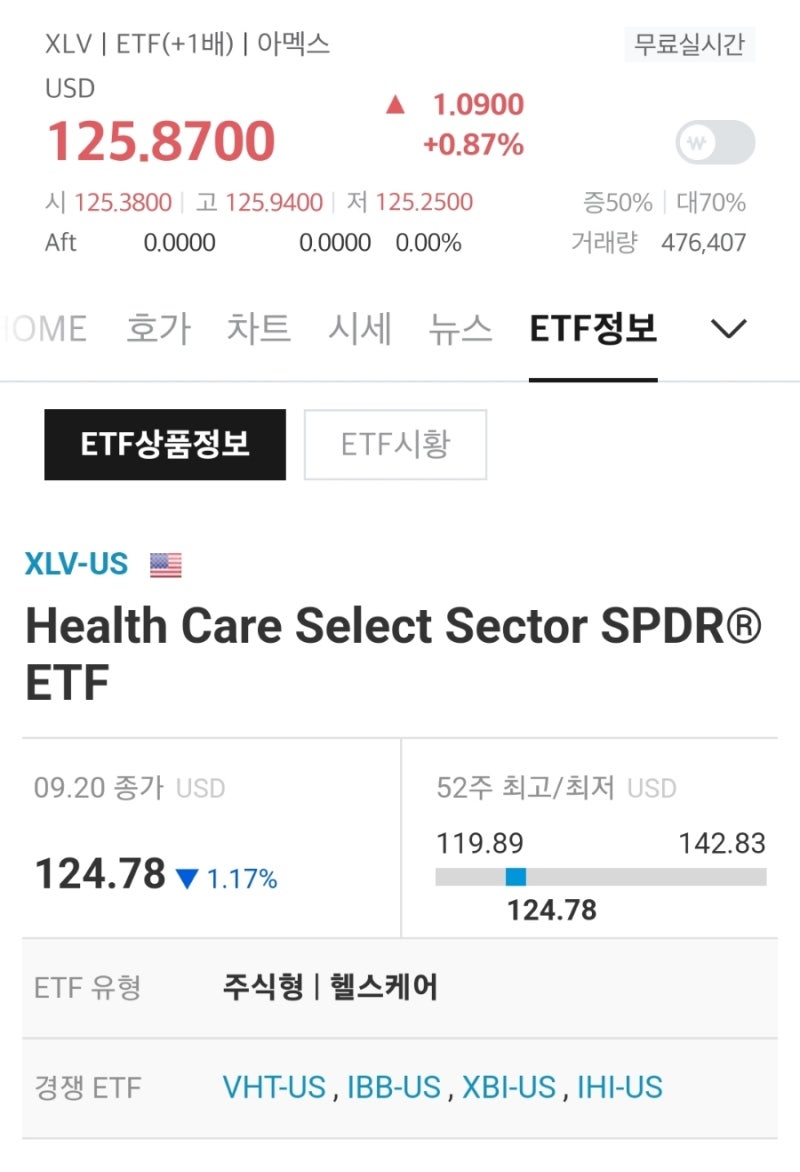Click the 52-week range slider marker

(x=516, y=875)
